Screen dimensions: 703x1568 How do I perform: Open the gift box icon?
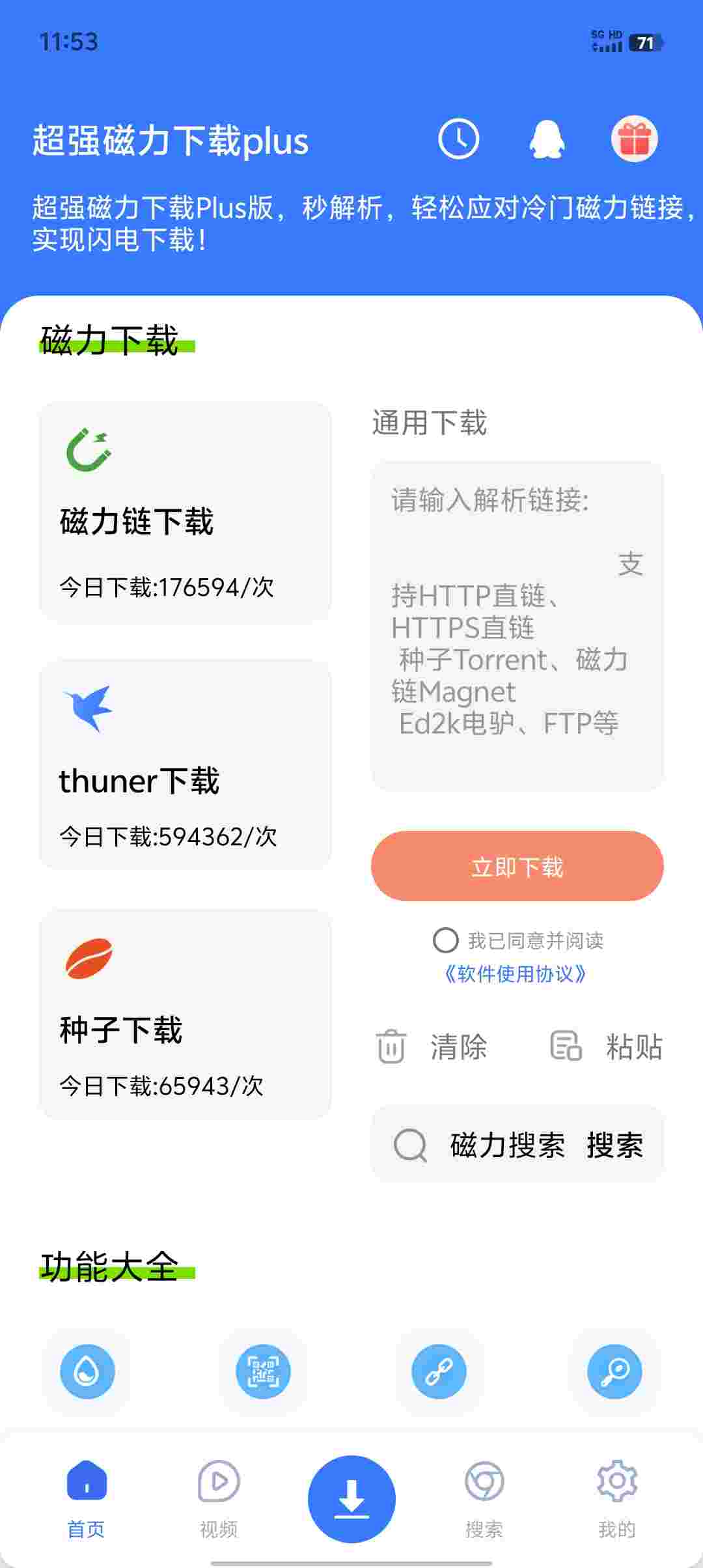pyautogui.click(x=635, y=139)
